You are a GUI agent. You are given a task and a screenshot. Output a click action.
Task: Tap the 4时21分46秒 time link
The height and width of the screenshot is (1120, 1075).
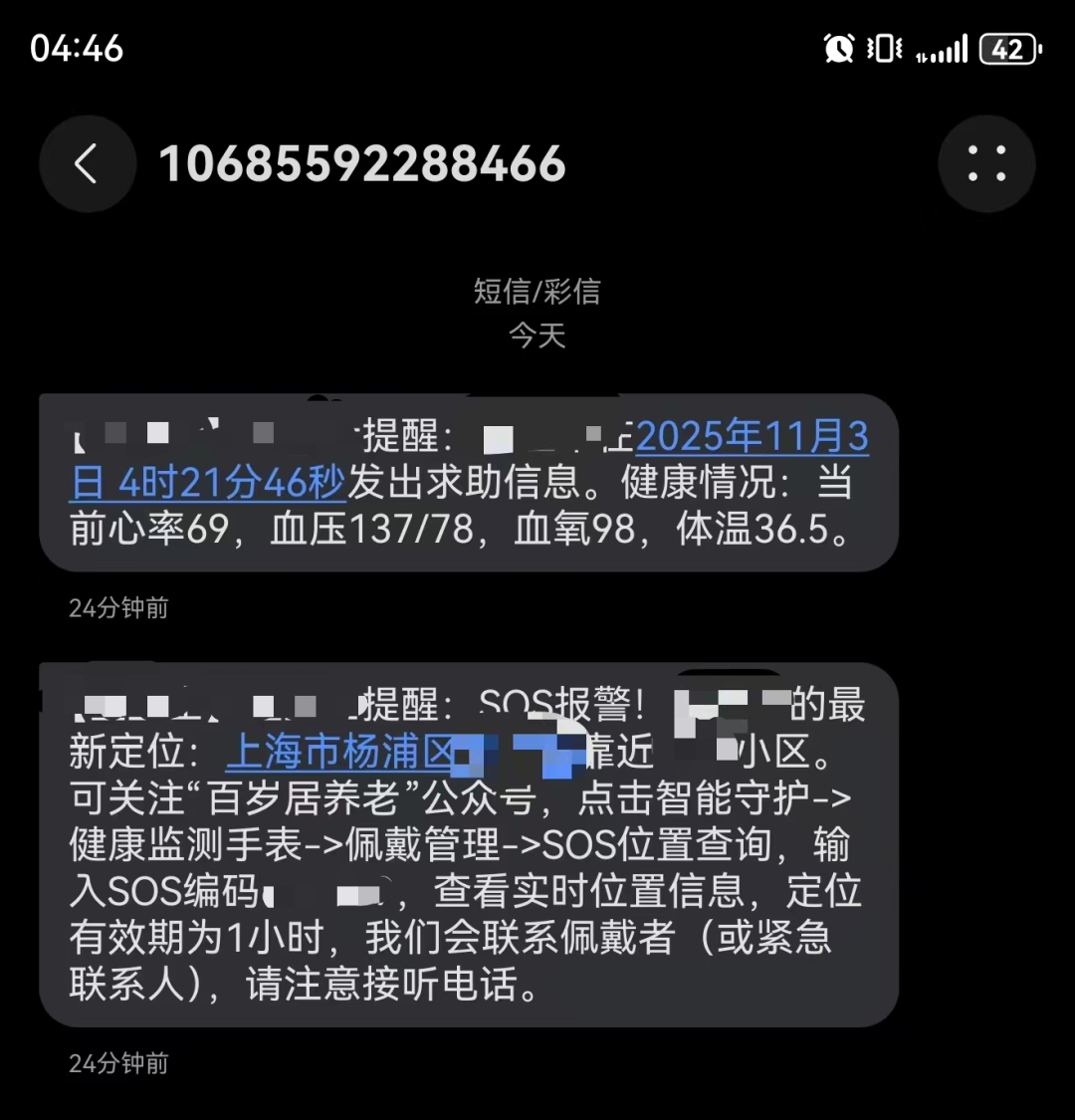coord(231,483)
